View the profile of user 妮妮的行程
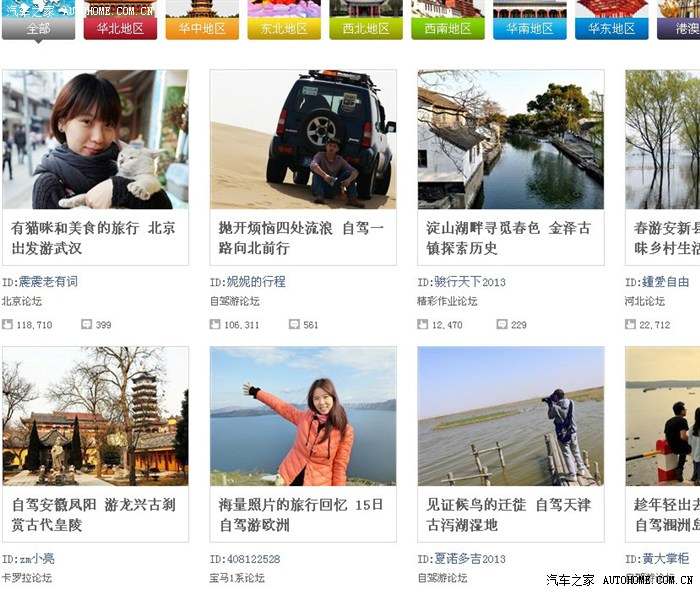The image size is (700, 589). 256,282
